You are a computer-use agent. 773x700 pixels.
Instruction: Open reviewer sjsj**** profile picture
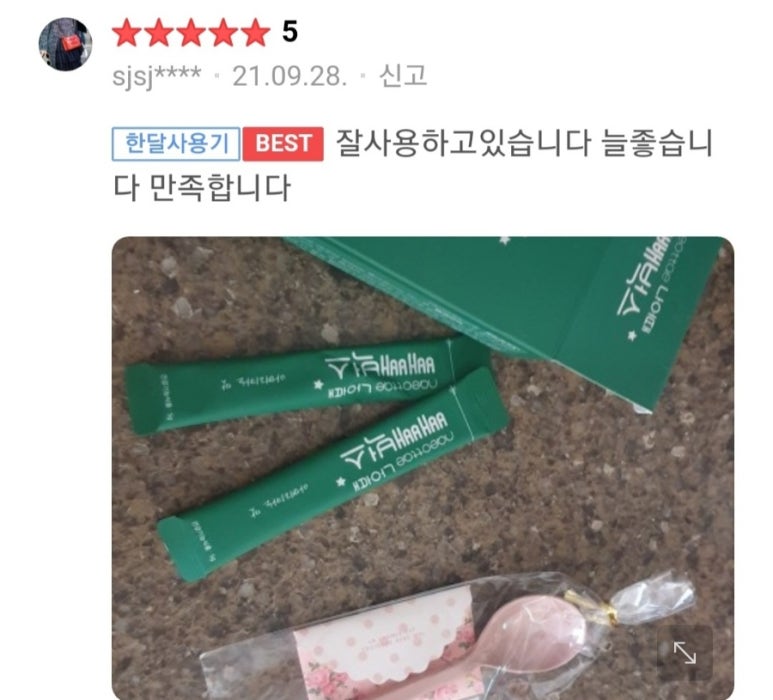point(65,44)
